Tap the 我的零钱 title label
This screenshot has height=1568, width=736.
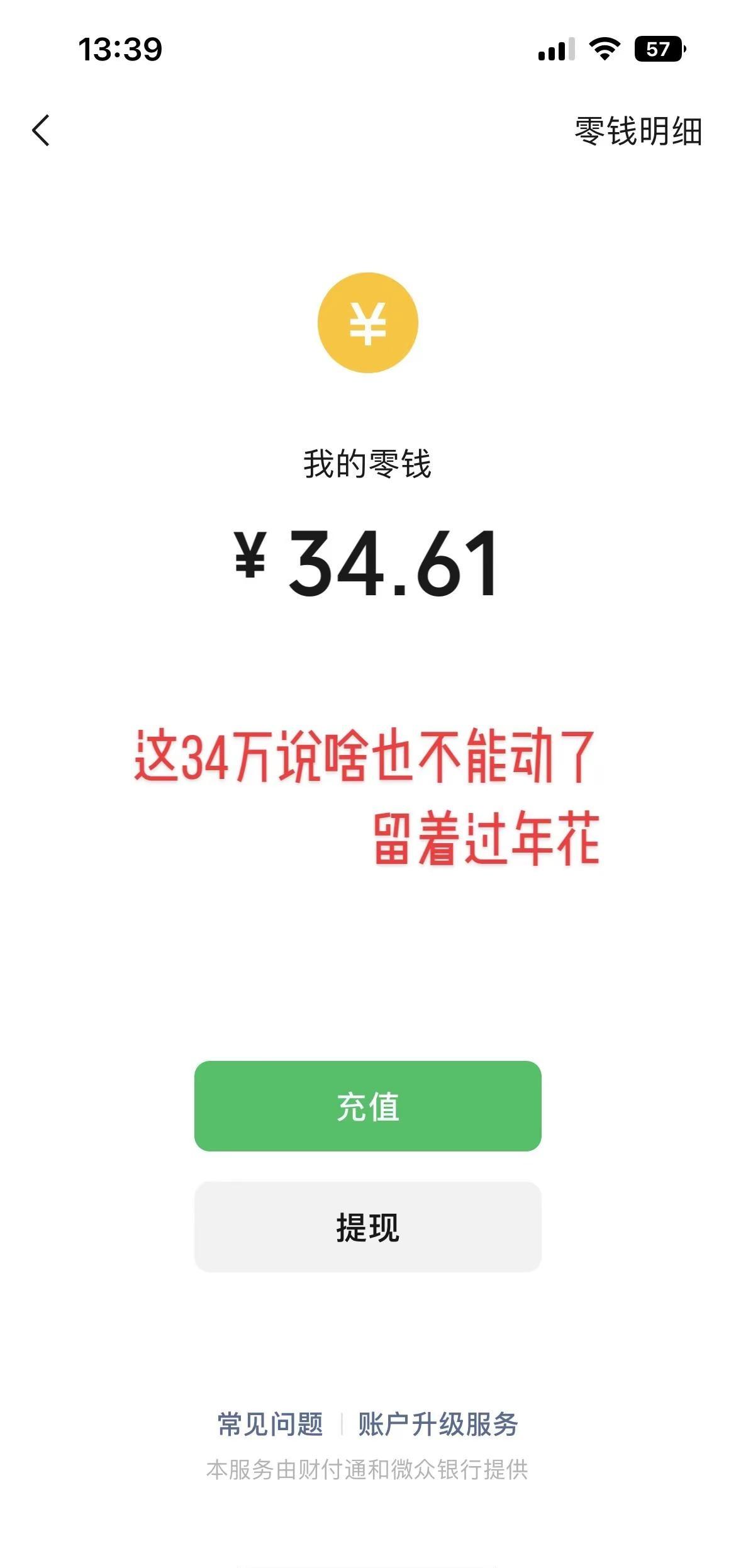368,464
